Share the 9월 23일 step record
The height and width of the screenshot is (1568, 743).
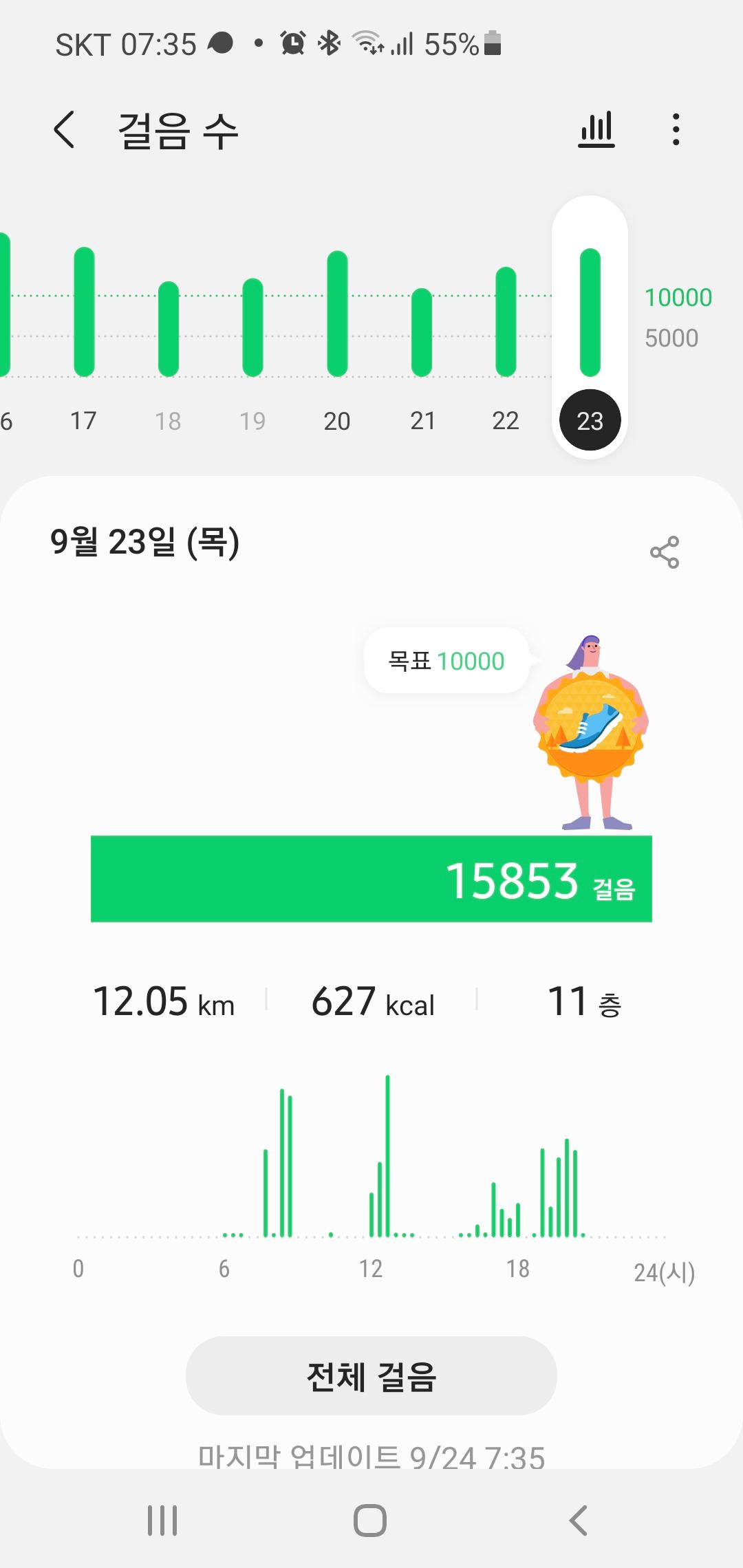[664, 552]
